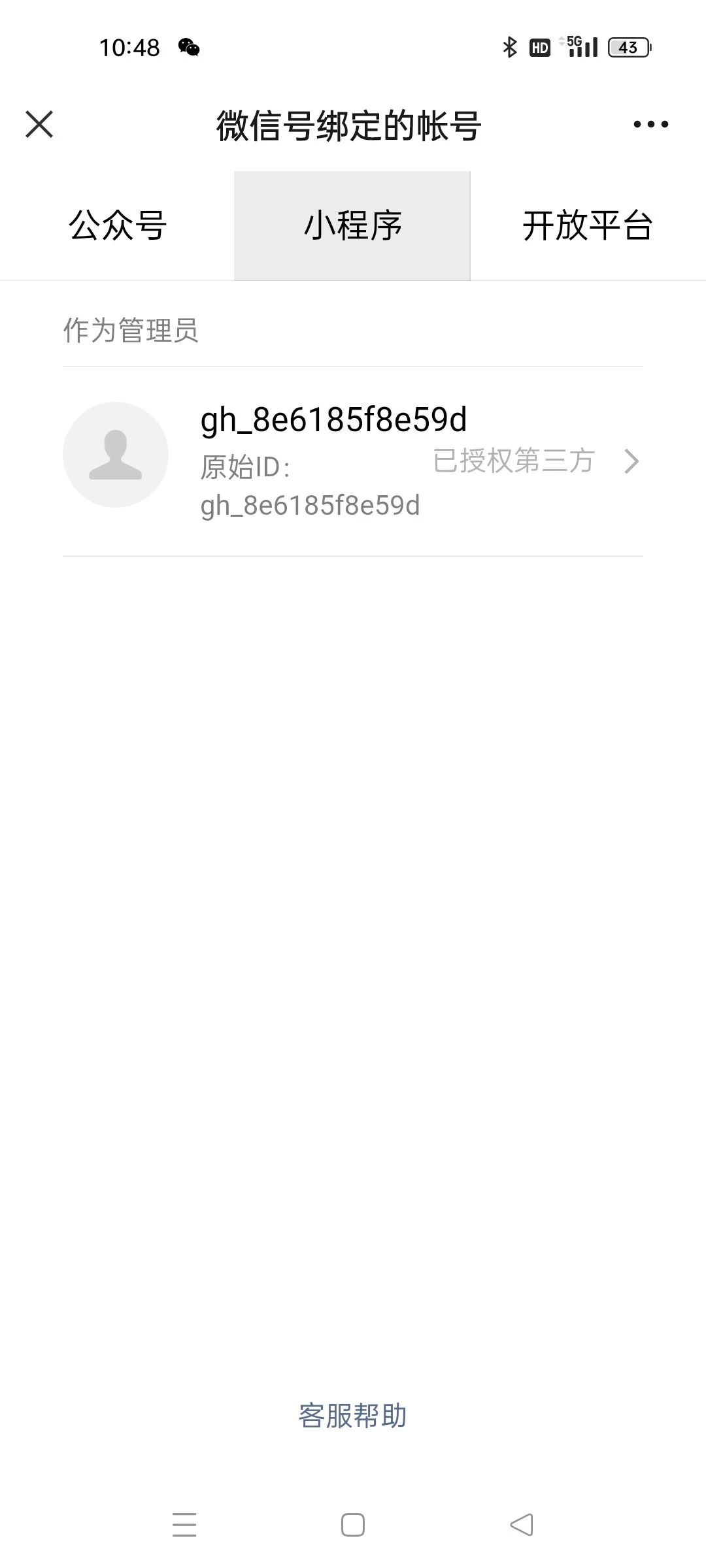This screenshot has height=1568, width=706.
Task: Go back using system navigation
Action: (522, 1525)
